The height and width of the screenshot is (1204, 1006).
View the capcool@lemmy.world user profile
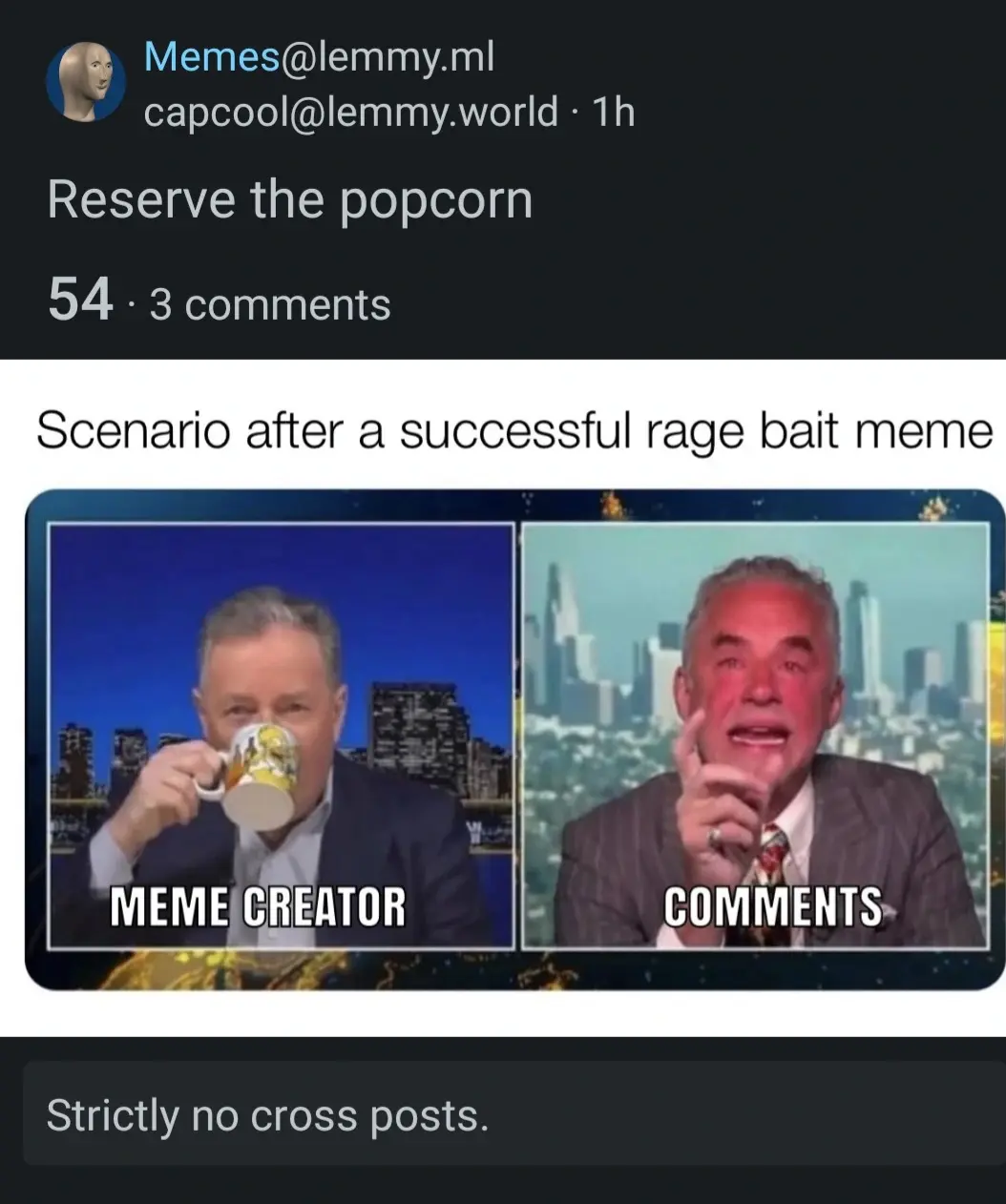(350, 113)
